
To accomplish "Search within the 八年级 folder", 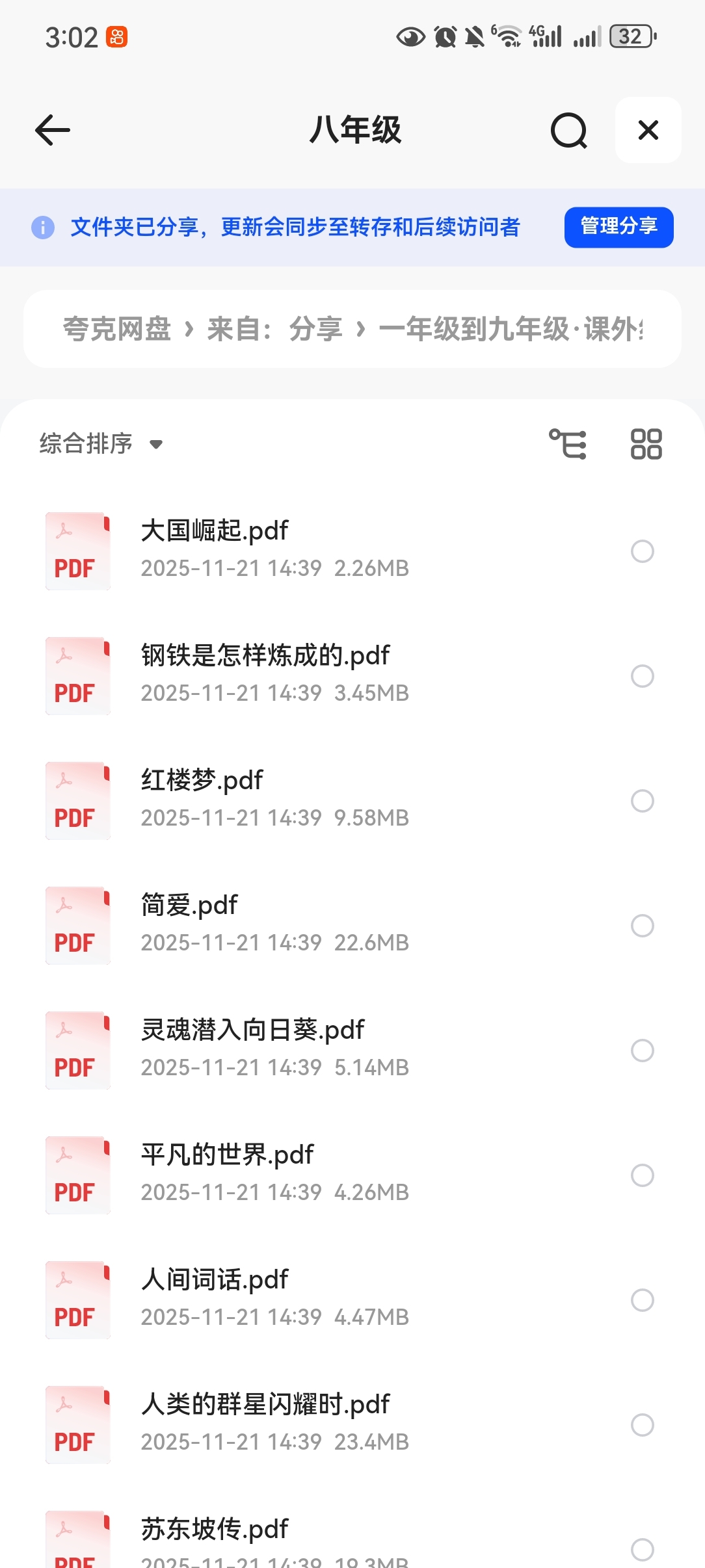I will click(x=568, y=130).
